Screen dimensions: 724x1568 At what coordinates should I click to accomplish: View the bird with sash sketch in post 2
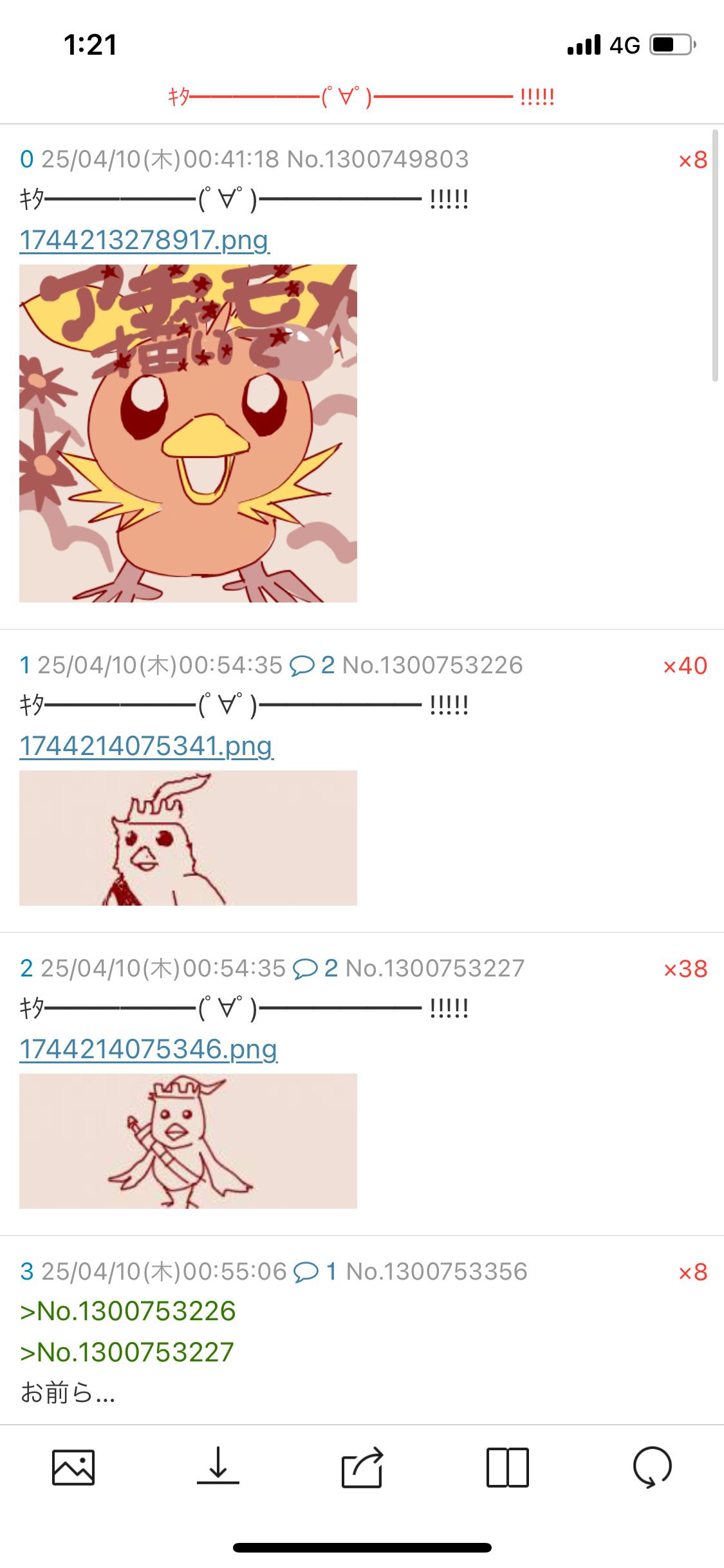(188, 1141)
